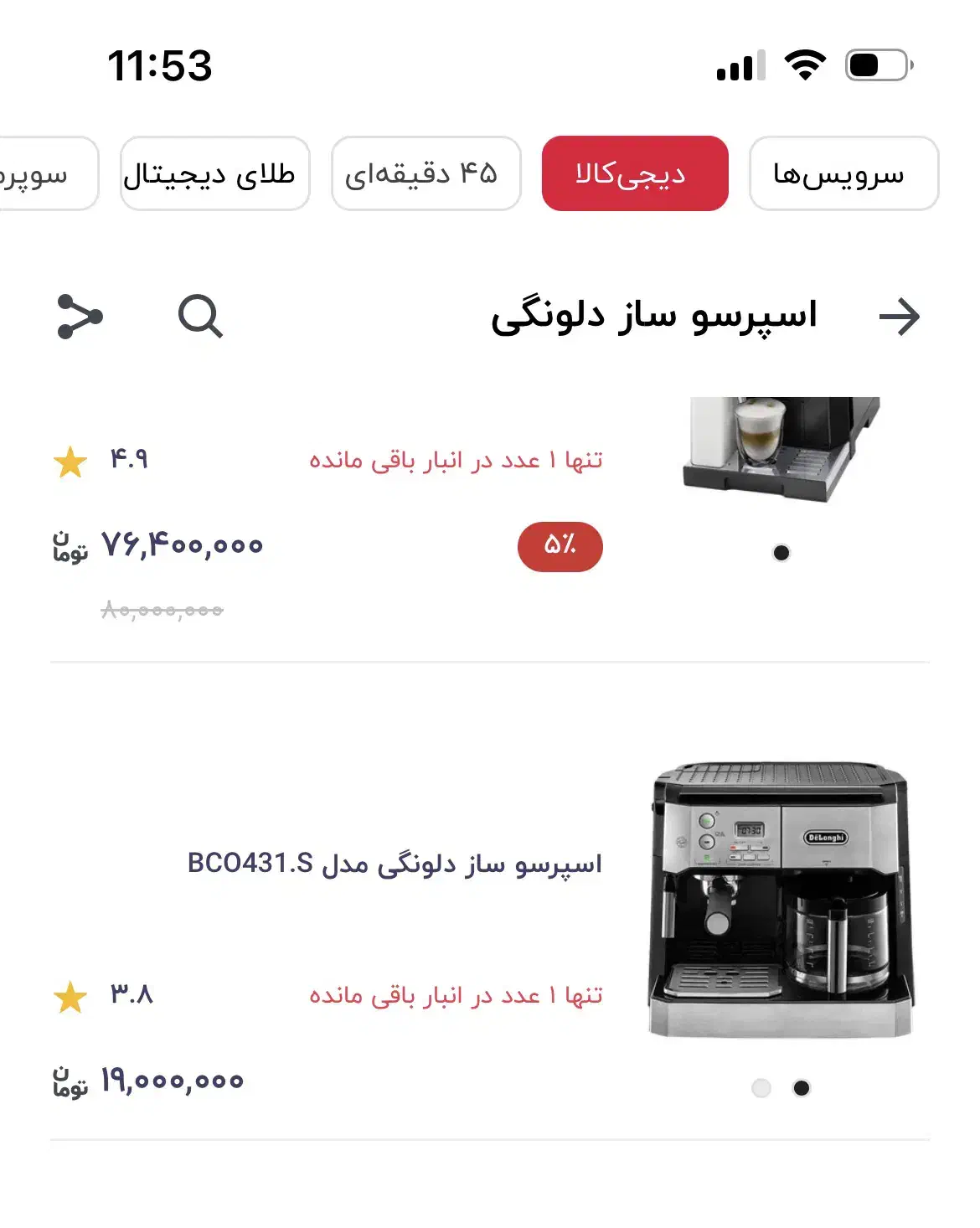Open the search icon
The width and height of the screenshot is (980, 1228).
click(199, 317)
